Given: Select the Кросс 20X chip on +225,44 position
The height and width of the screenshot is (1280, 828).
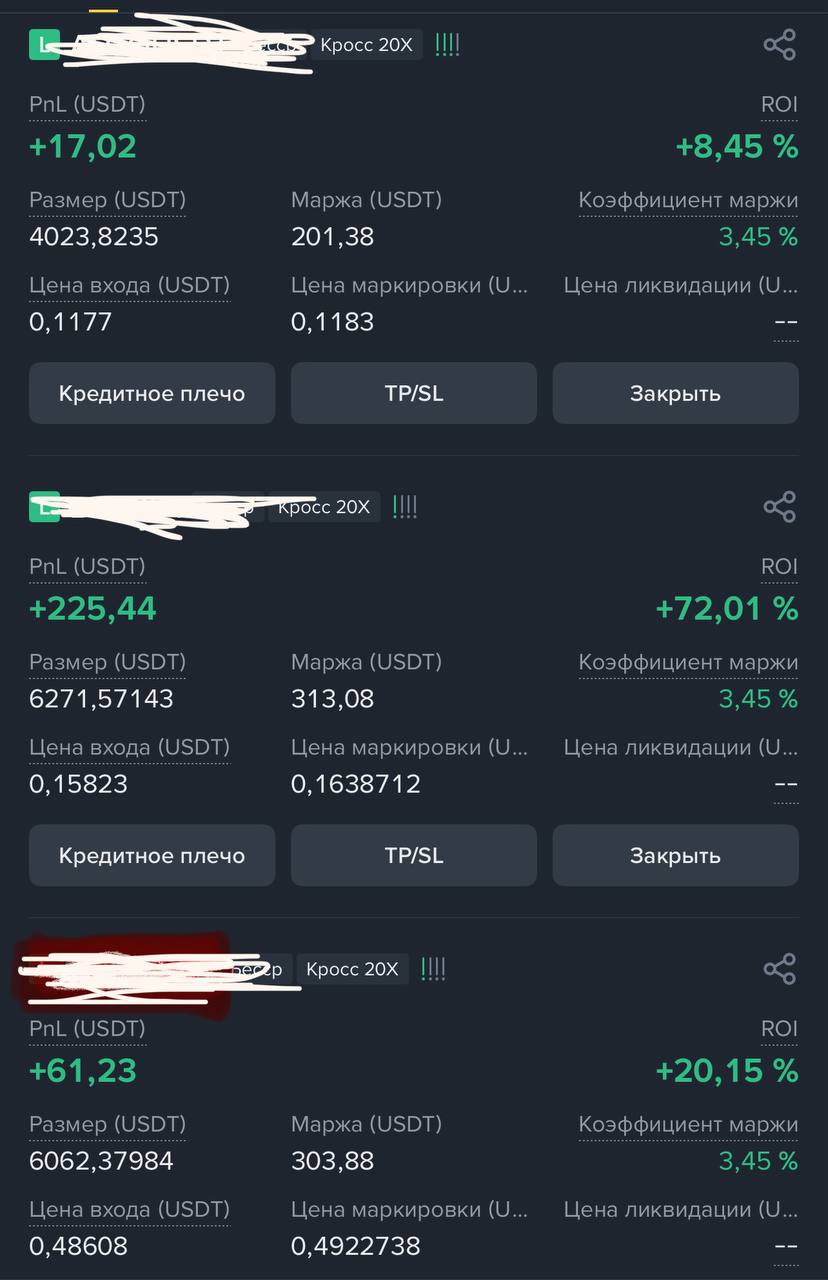Looking at the screenshot, I should pyautogui.click(x=326, y=507).
